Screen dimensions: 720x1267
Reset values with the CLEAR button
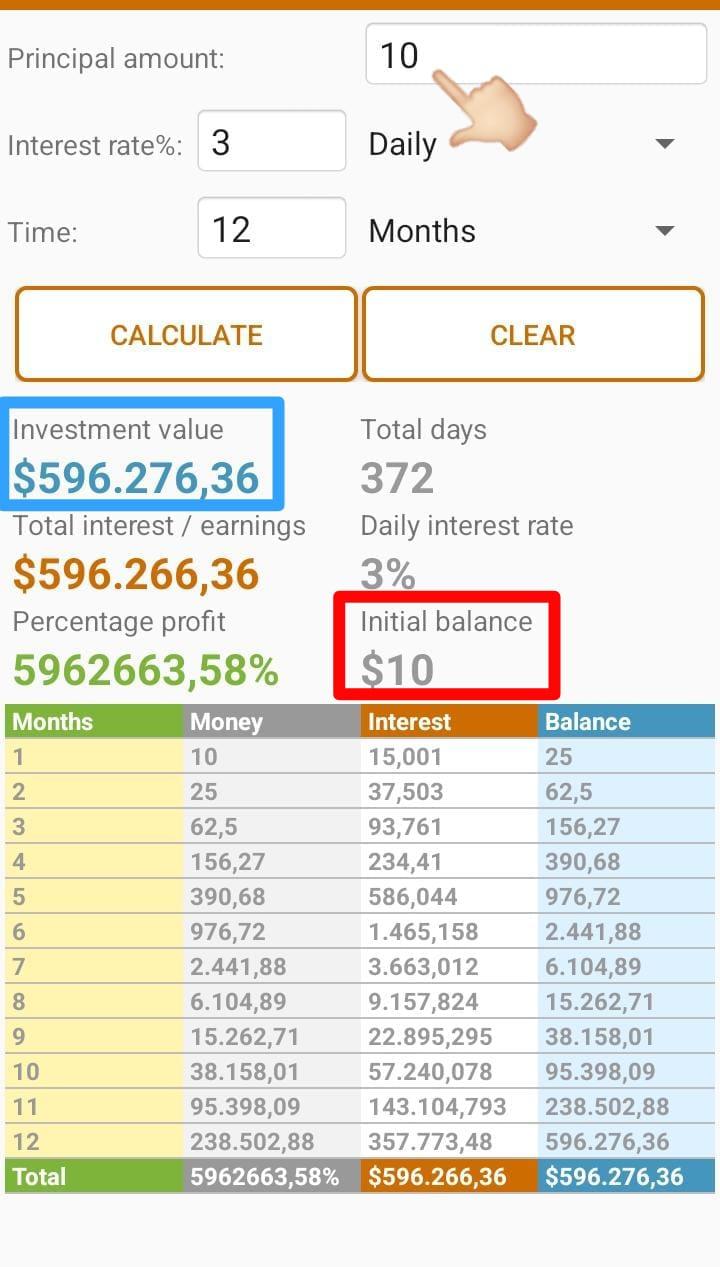coord(533,335)
